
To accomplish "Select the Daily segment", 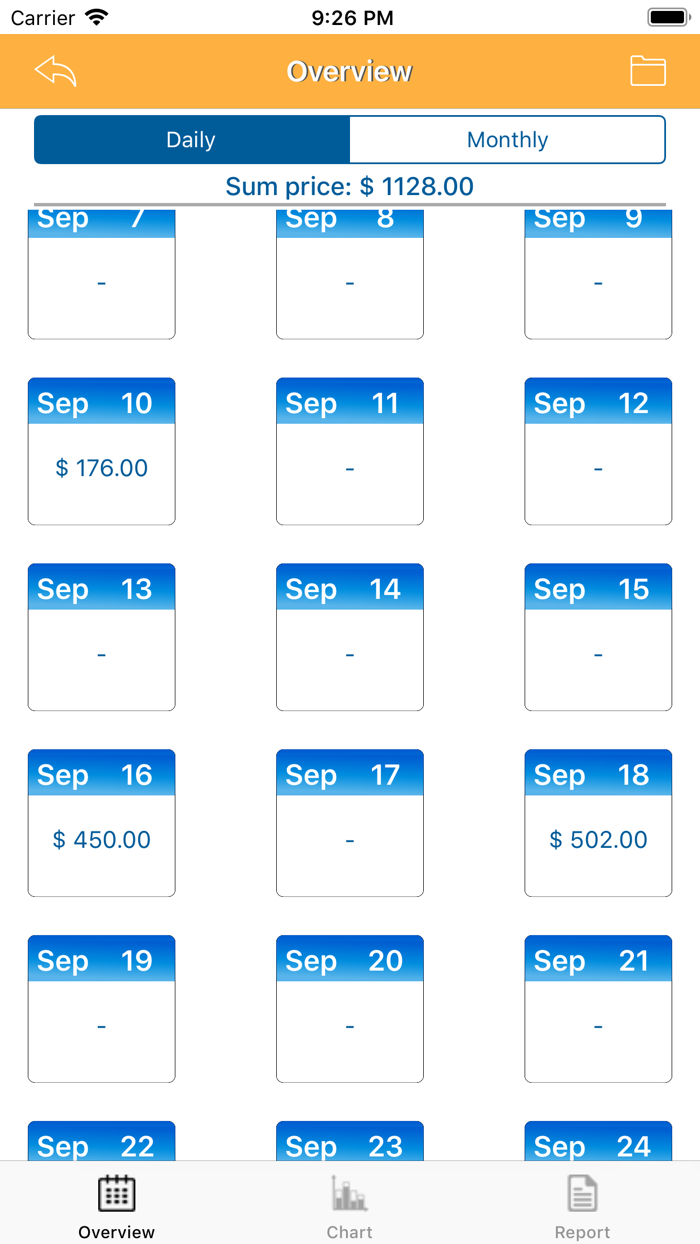I will coord(191,140).
